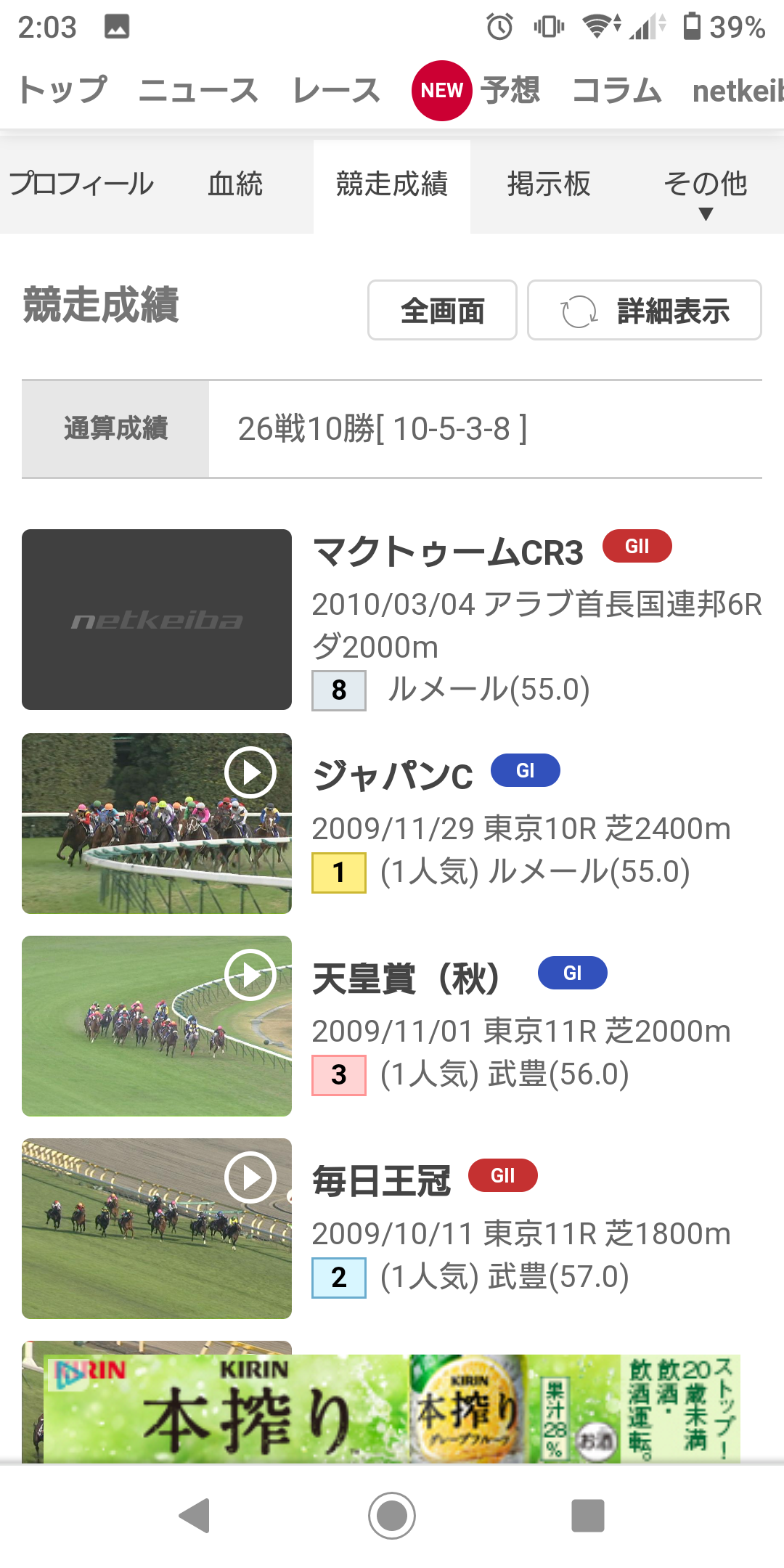Go back with the system back button
784x1568 pixels.
(195, 1516)
